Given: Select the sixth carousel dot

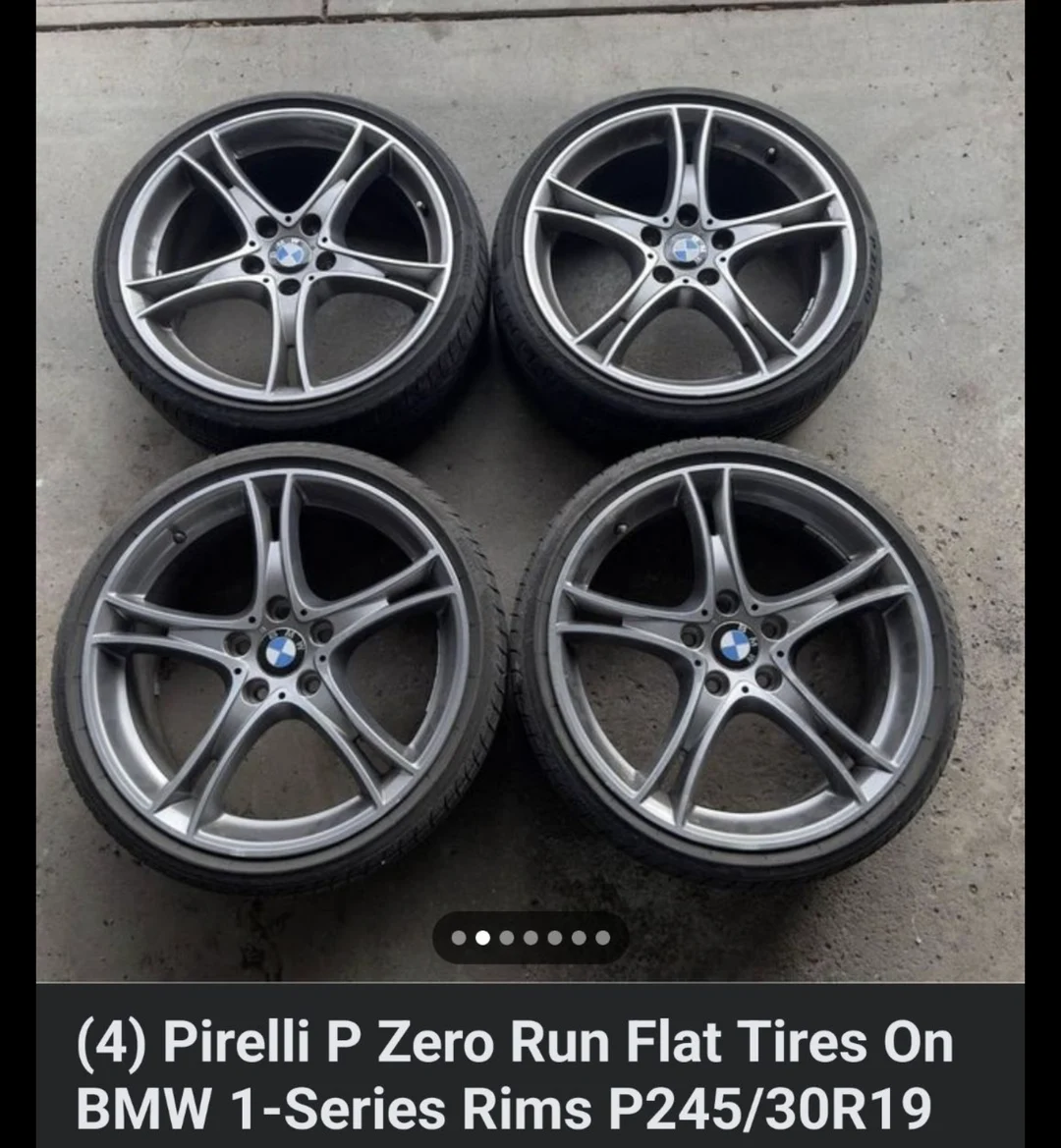Looking at the screenshot, I should tap(578, 939).
